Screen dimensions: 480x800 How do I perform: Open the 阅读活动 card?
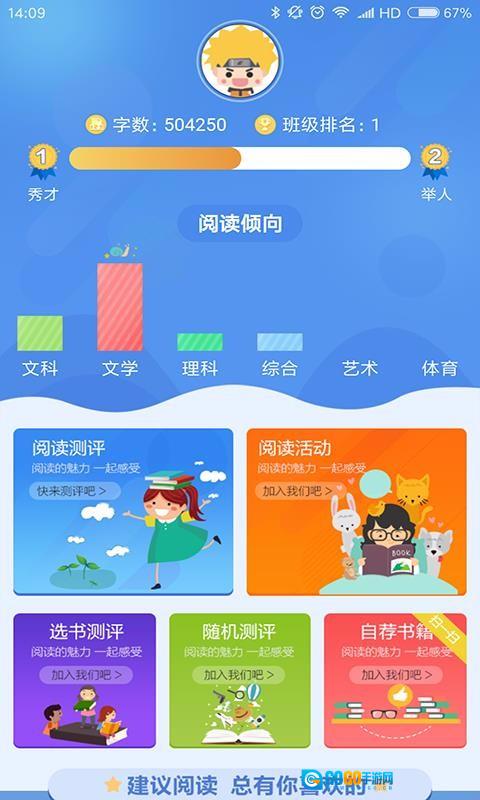pyautogui.click(x=356, y=512)
